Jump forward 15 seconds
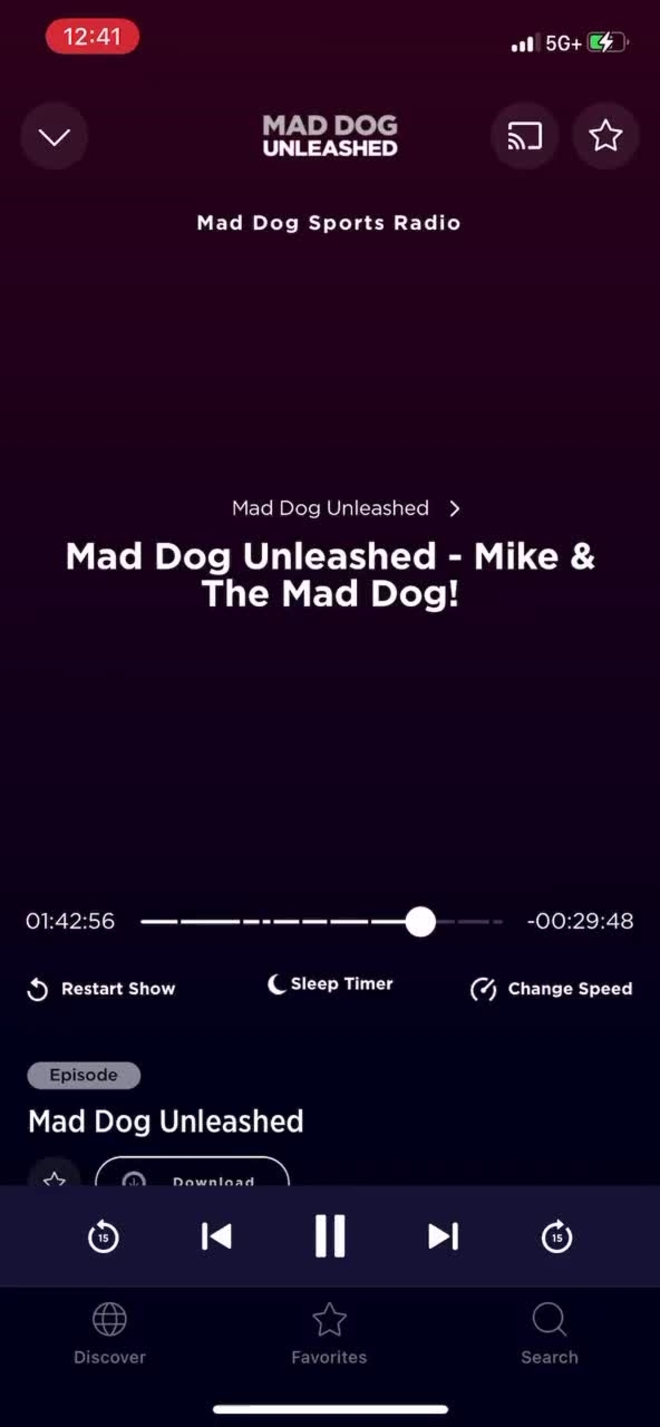 pyautogui.click(x=557, y=1237)
